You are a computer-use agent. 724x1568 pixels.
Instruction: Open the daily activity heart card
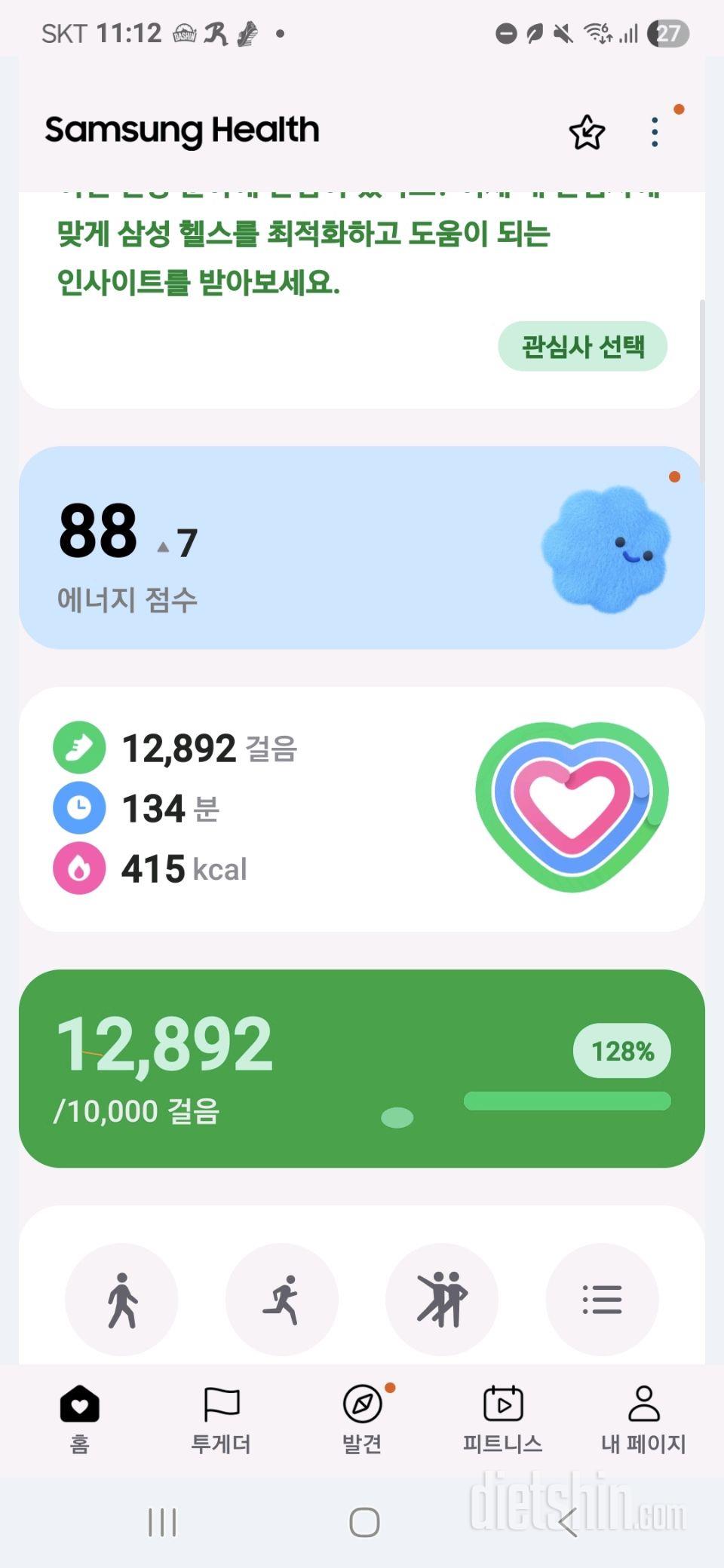(362, 809)
